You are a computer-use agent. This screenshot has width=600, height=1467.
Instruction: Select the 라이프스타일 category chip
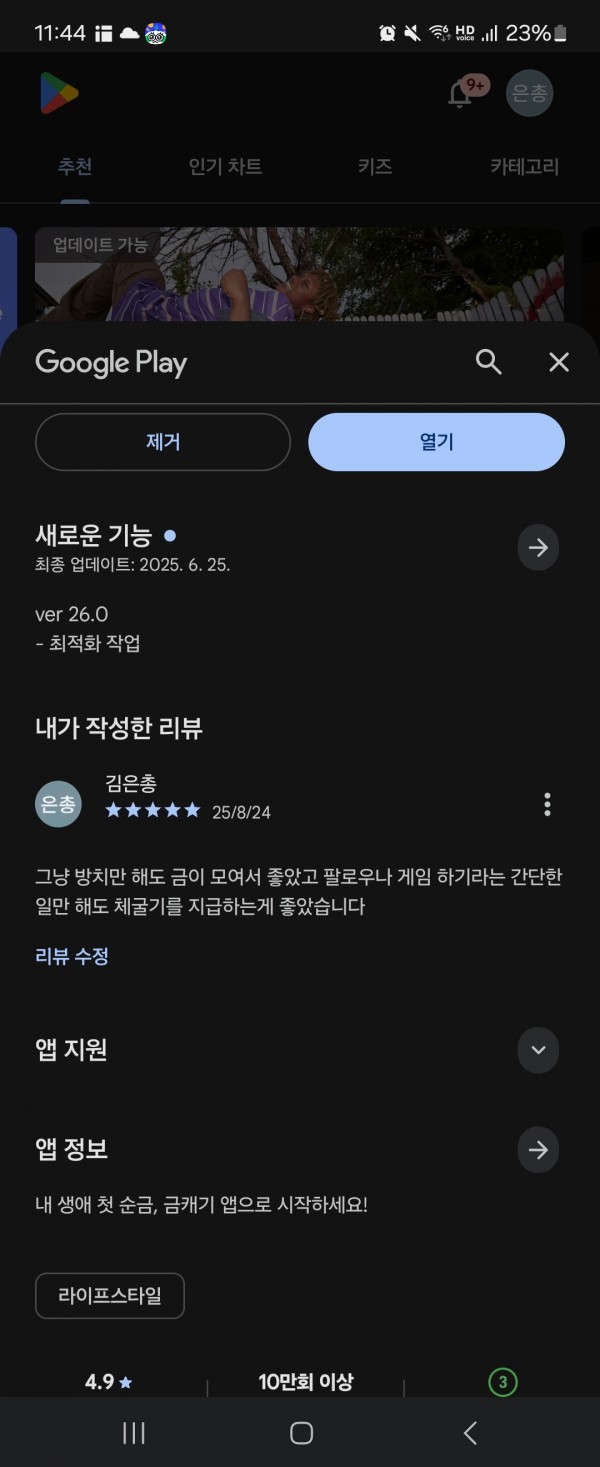pos(110,1297)
